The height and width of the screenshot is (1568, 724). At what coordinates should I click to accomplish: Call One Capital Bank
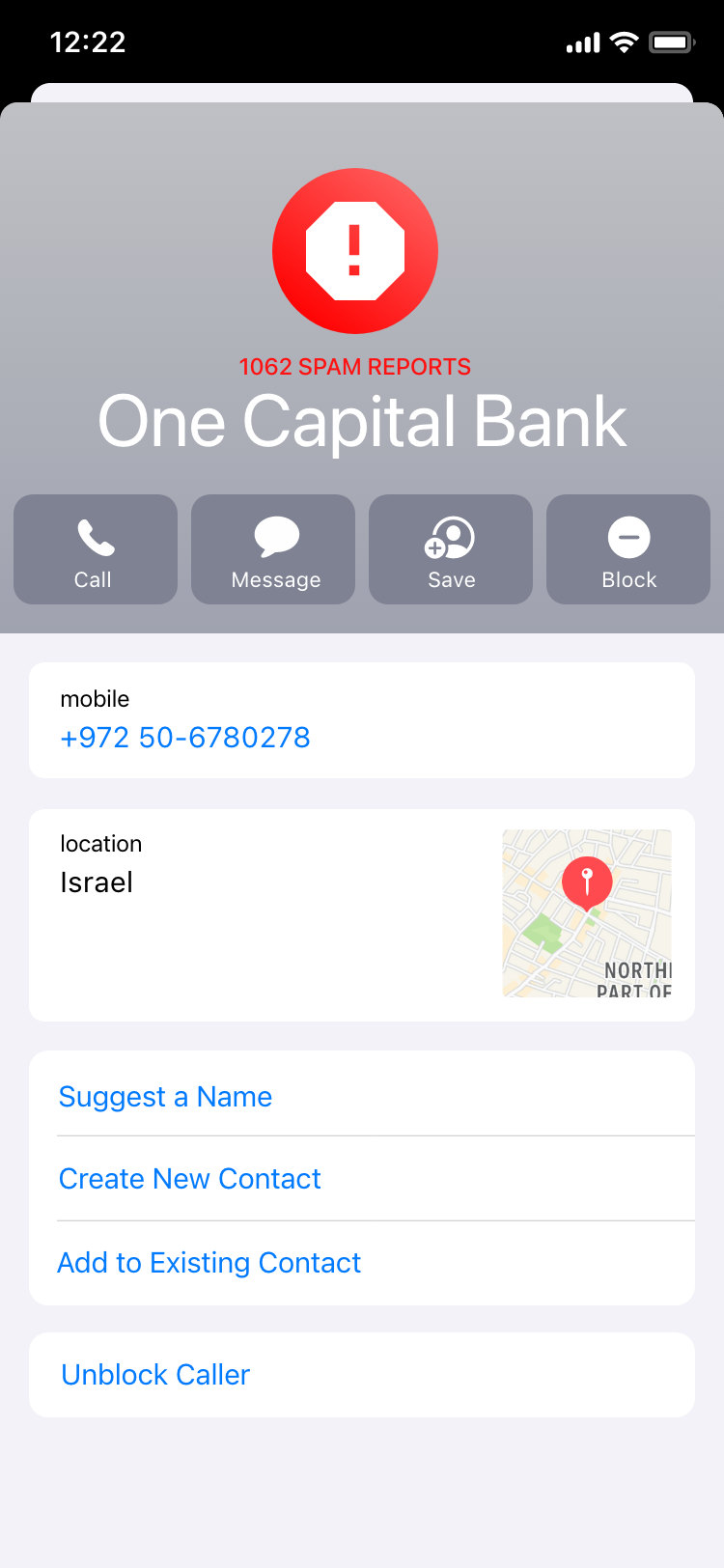tap(96, 549)
